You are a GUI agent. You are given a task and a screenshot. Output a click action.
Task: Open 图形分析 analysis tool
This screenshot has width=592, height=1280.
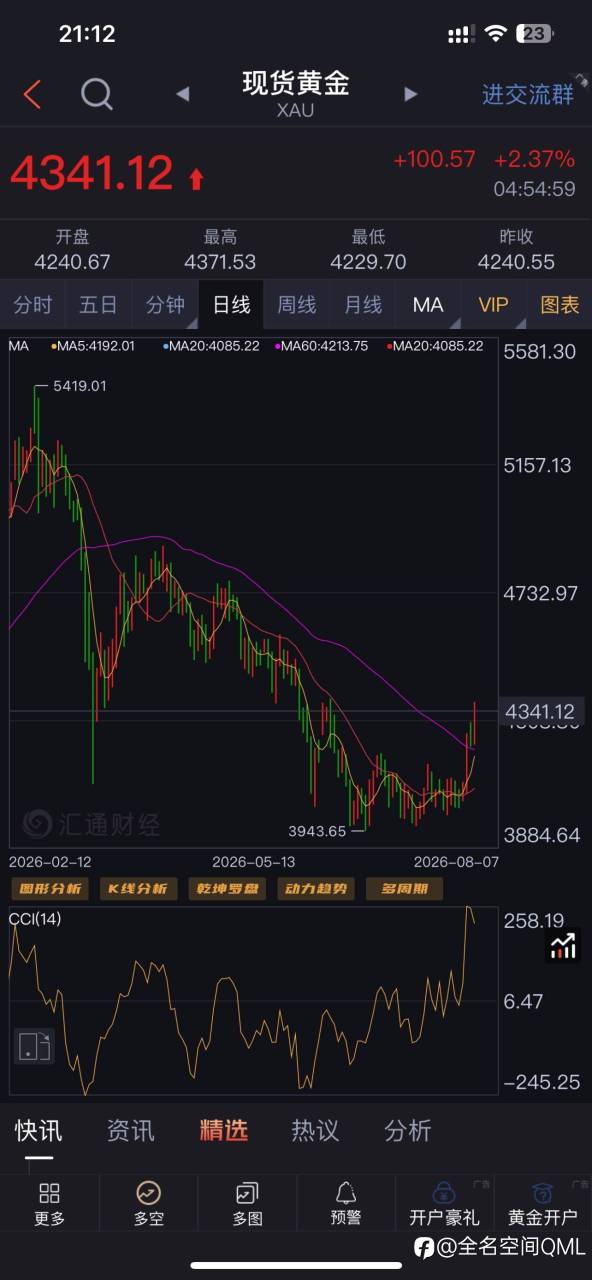click(x=50, y=889)
